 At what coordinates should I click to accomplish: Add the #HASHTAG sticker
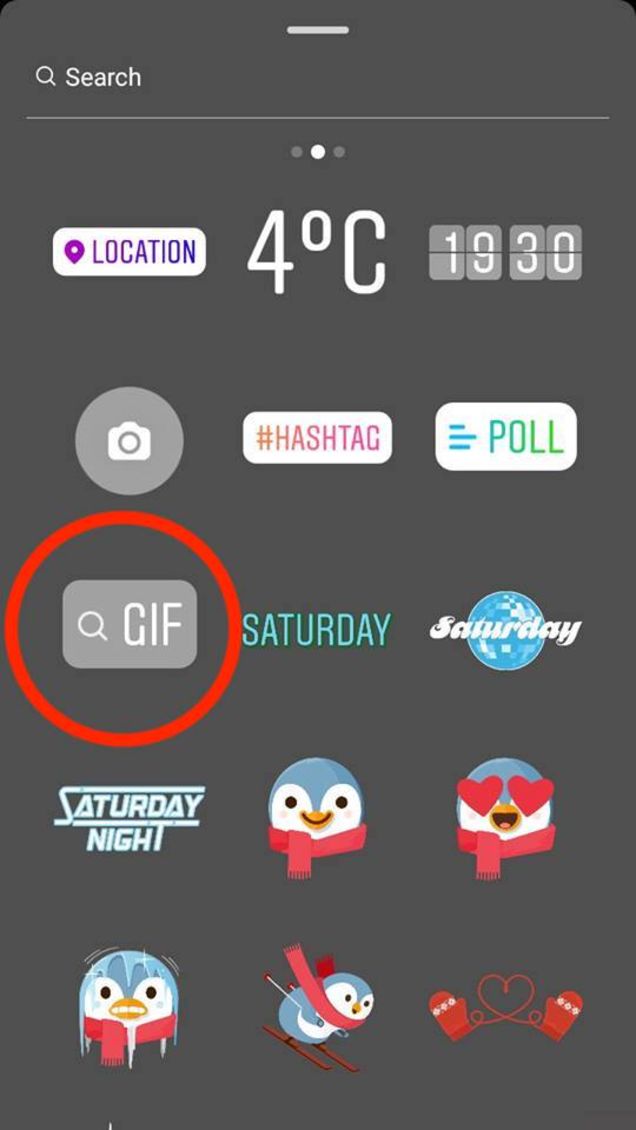coord(317,438)
